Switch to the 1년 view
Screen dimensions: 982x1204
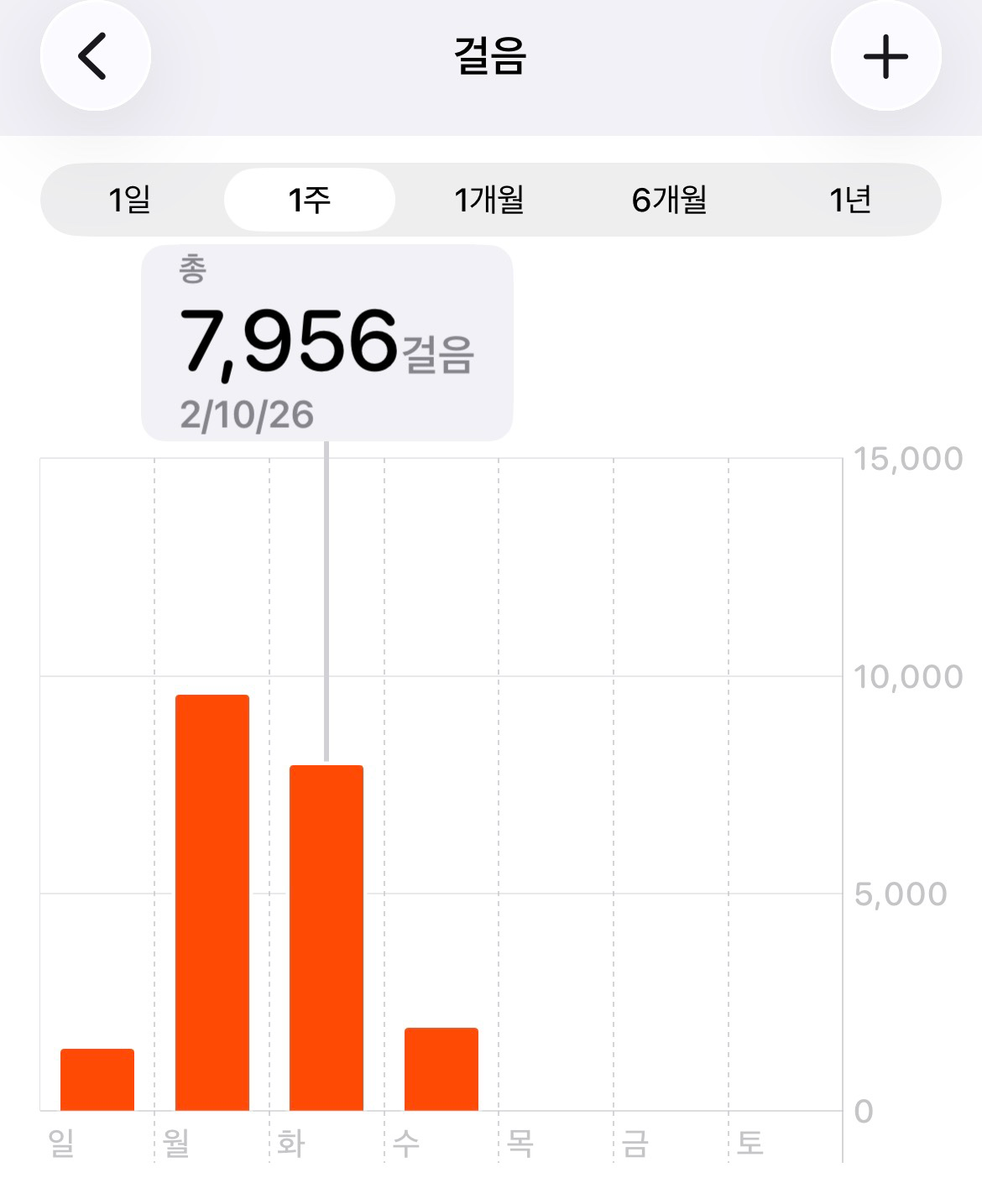point(849,200)
